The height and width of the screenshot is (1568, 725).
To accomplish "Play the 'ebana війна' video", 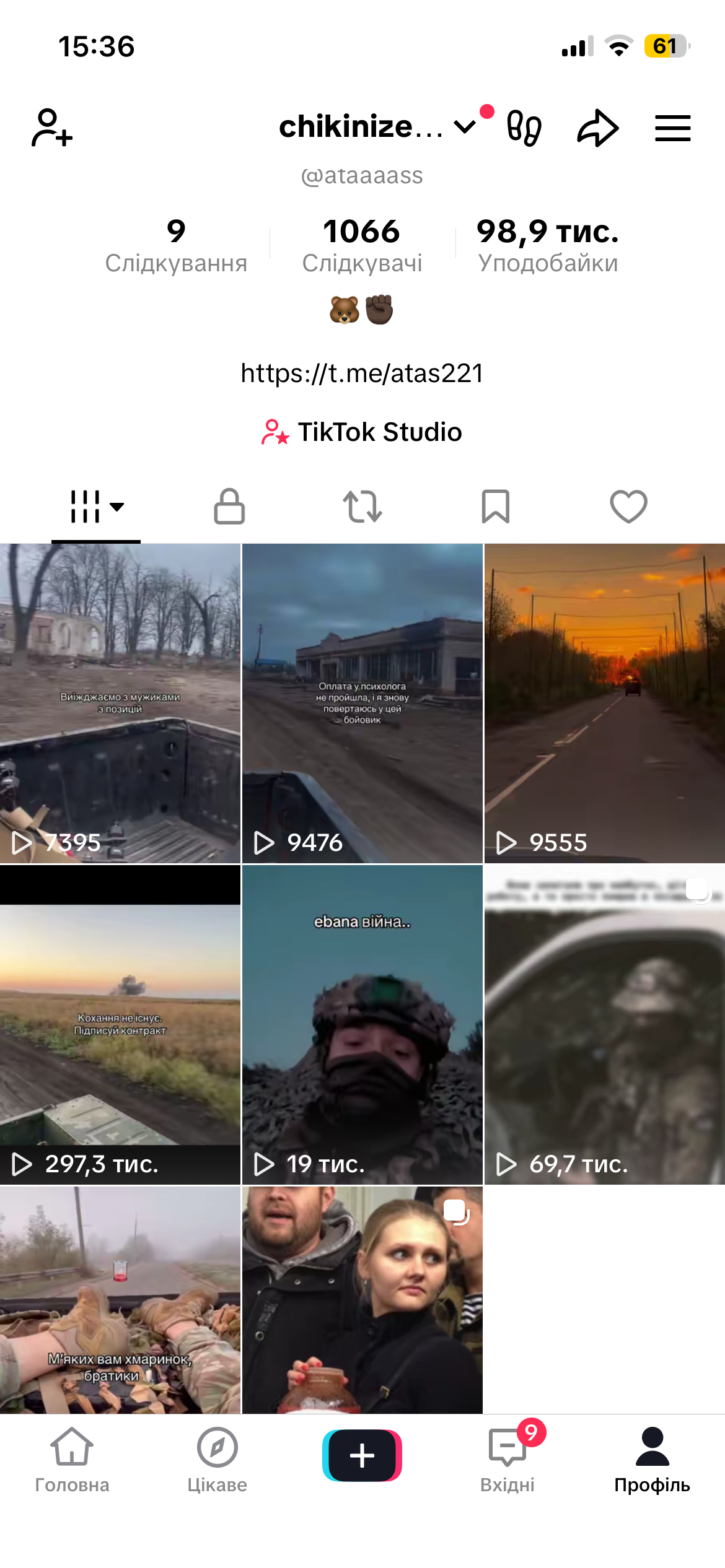I will 362,1025.
